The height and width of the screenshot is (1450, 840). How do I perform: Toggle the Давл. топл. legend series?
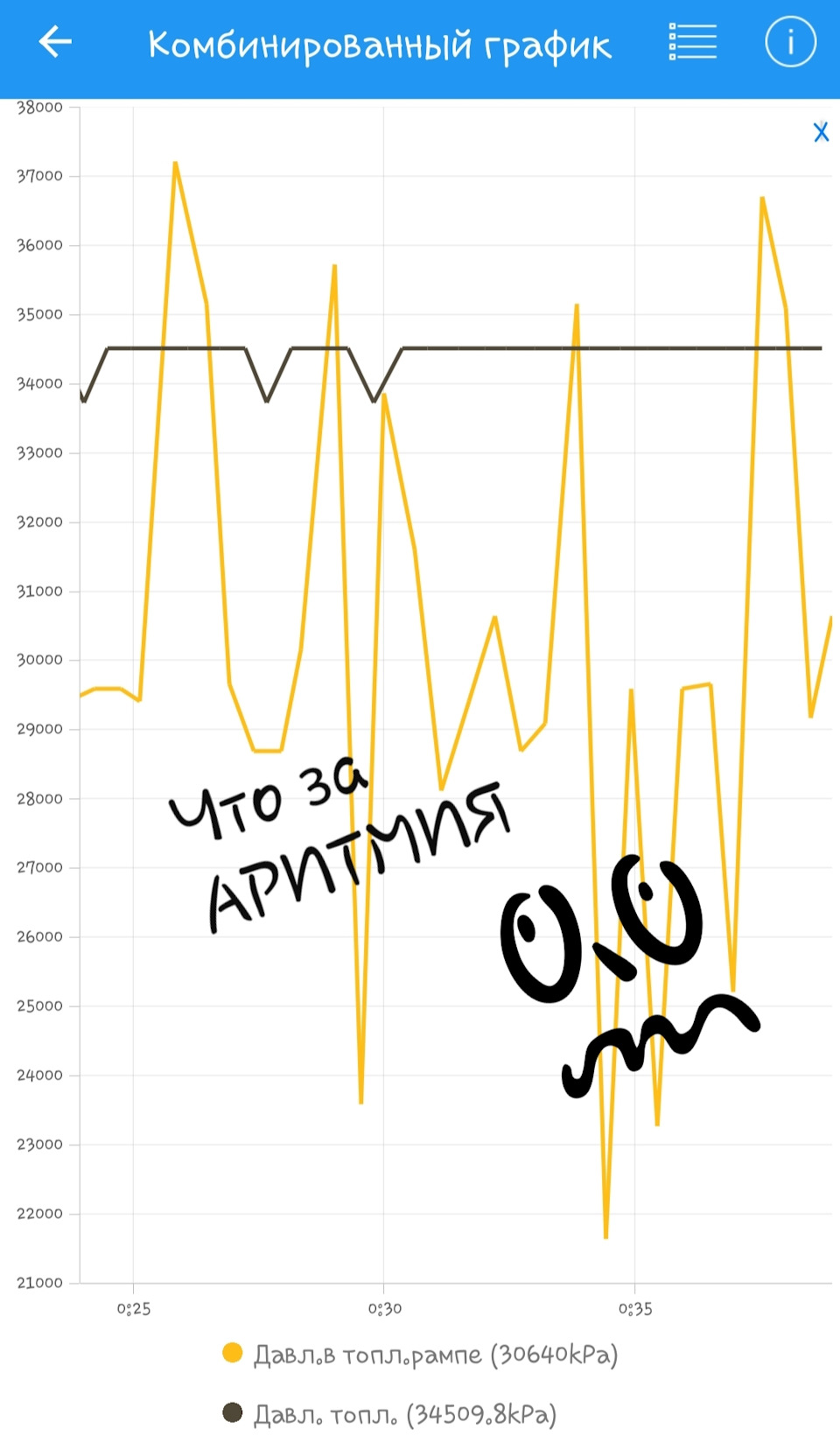point(389,1414)
